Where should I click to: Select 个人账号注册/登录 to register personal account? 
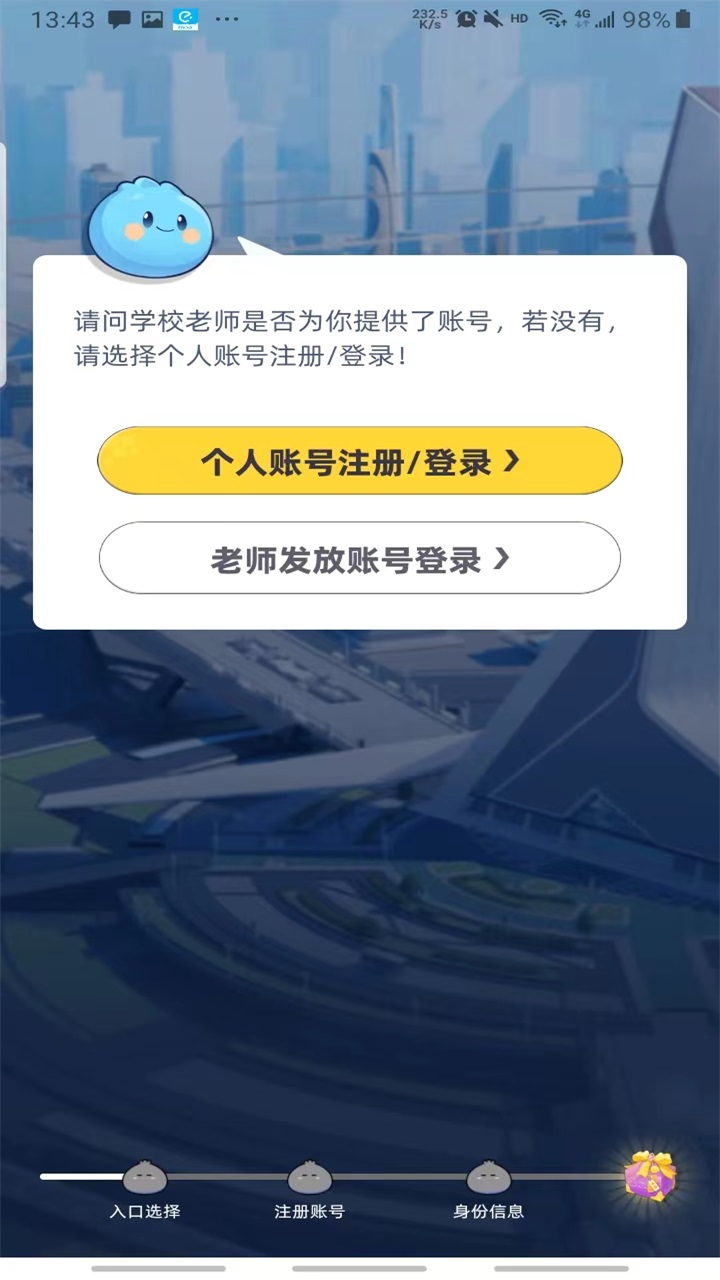[360, 460]
